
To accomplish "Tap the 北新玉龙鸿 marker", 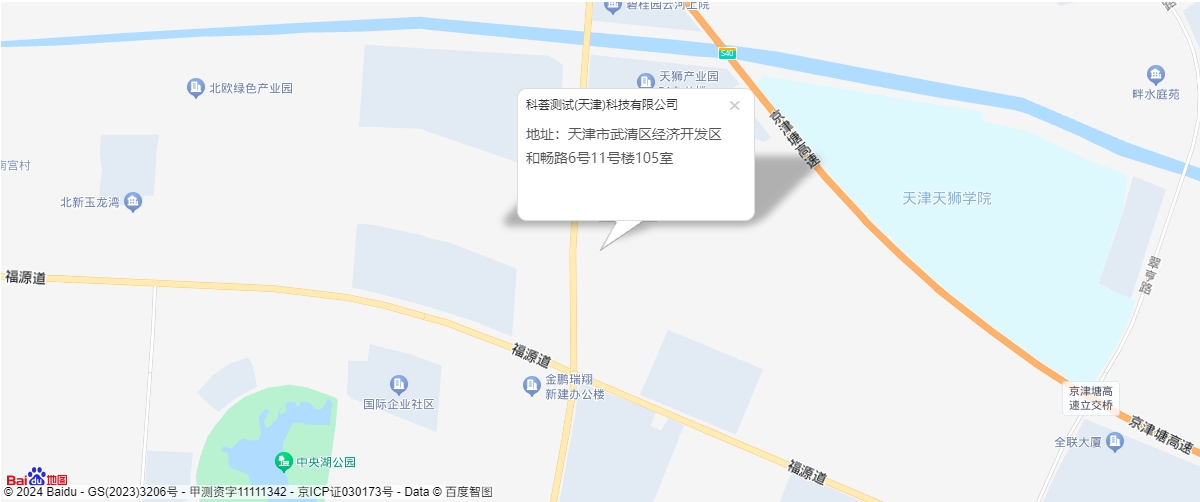I will coord(133,202).
